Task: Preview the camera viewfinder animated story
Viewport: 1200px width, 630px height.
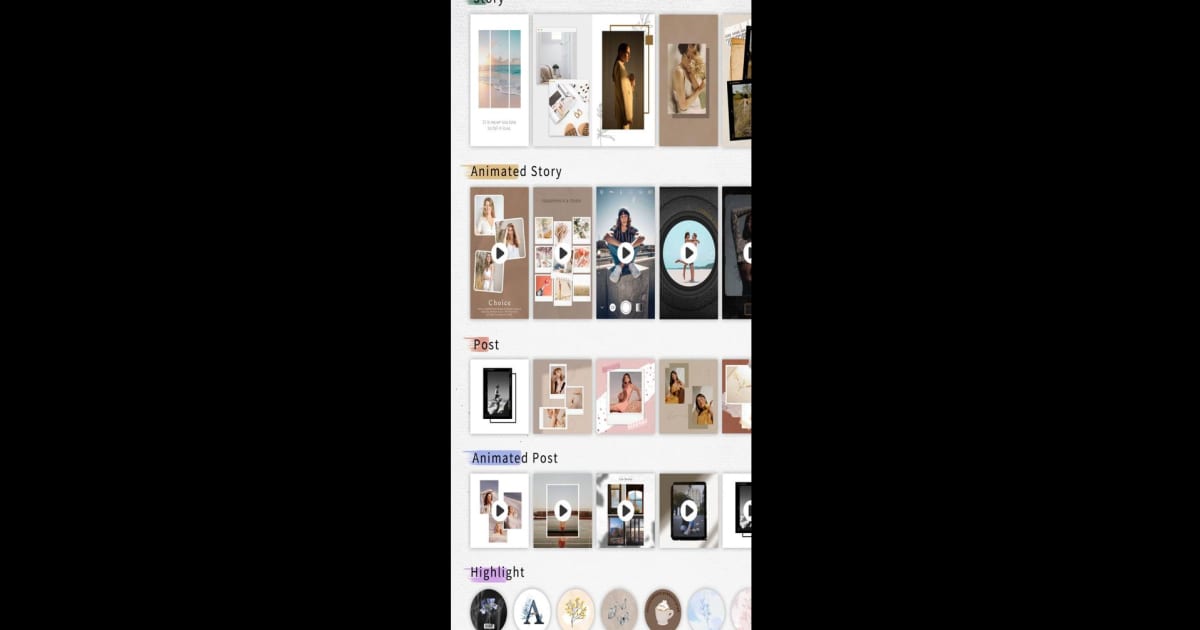Action: point(625,253)
